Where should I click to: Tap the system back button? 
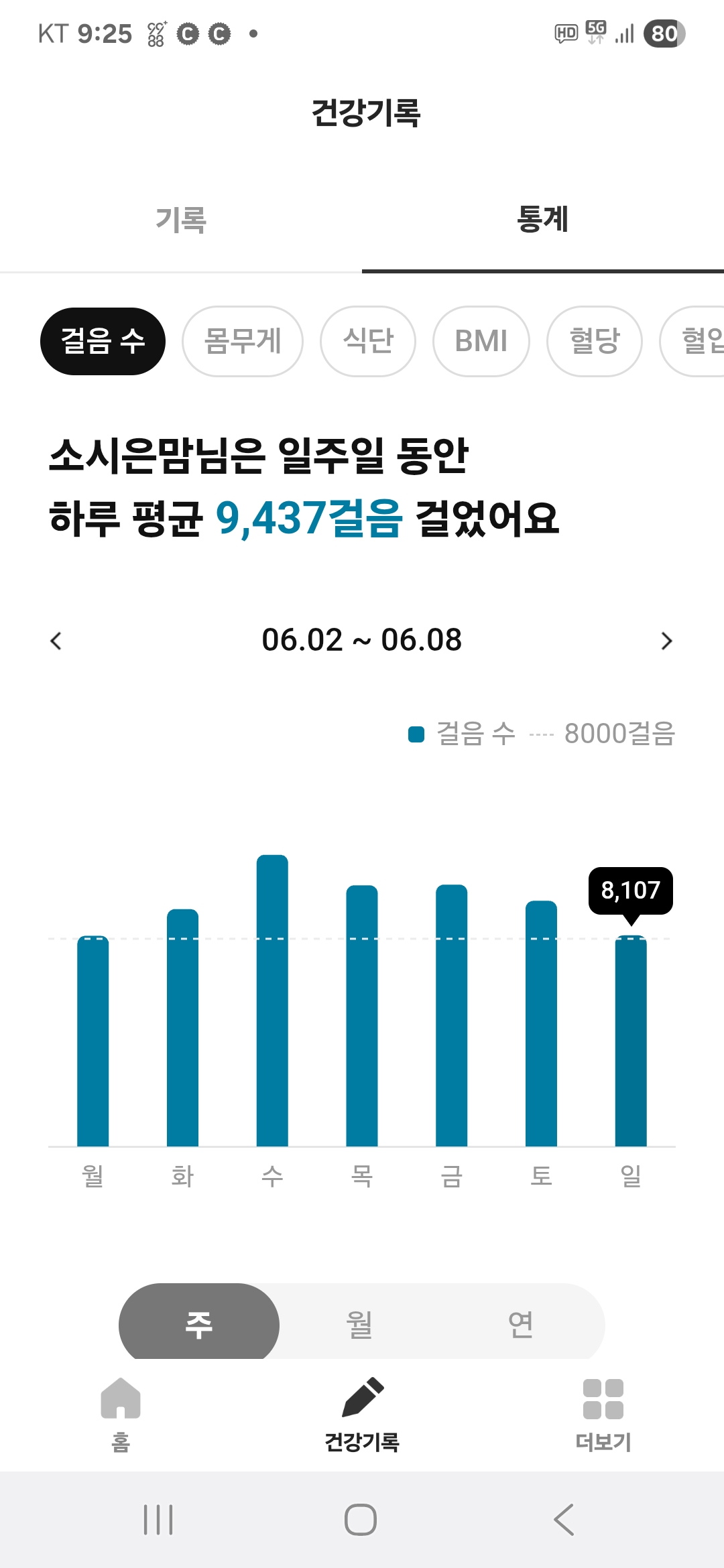(x=564, y=1519)
